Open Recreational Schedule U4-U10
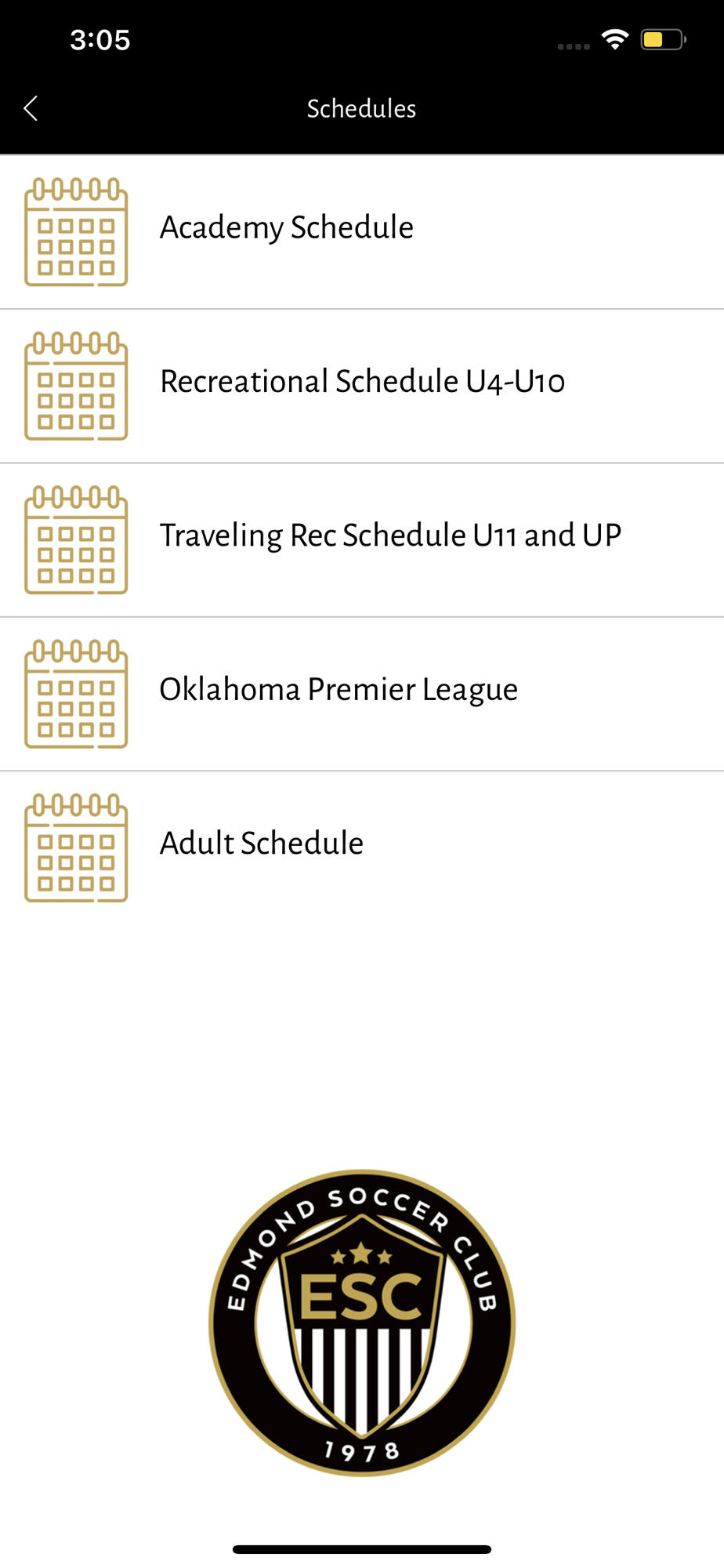The height and width of the screenshot is (1568, 724). [362, 387]
